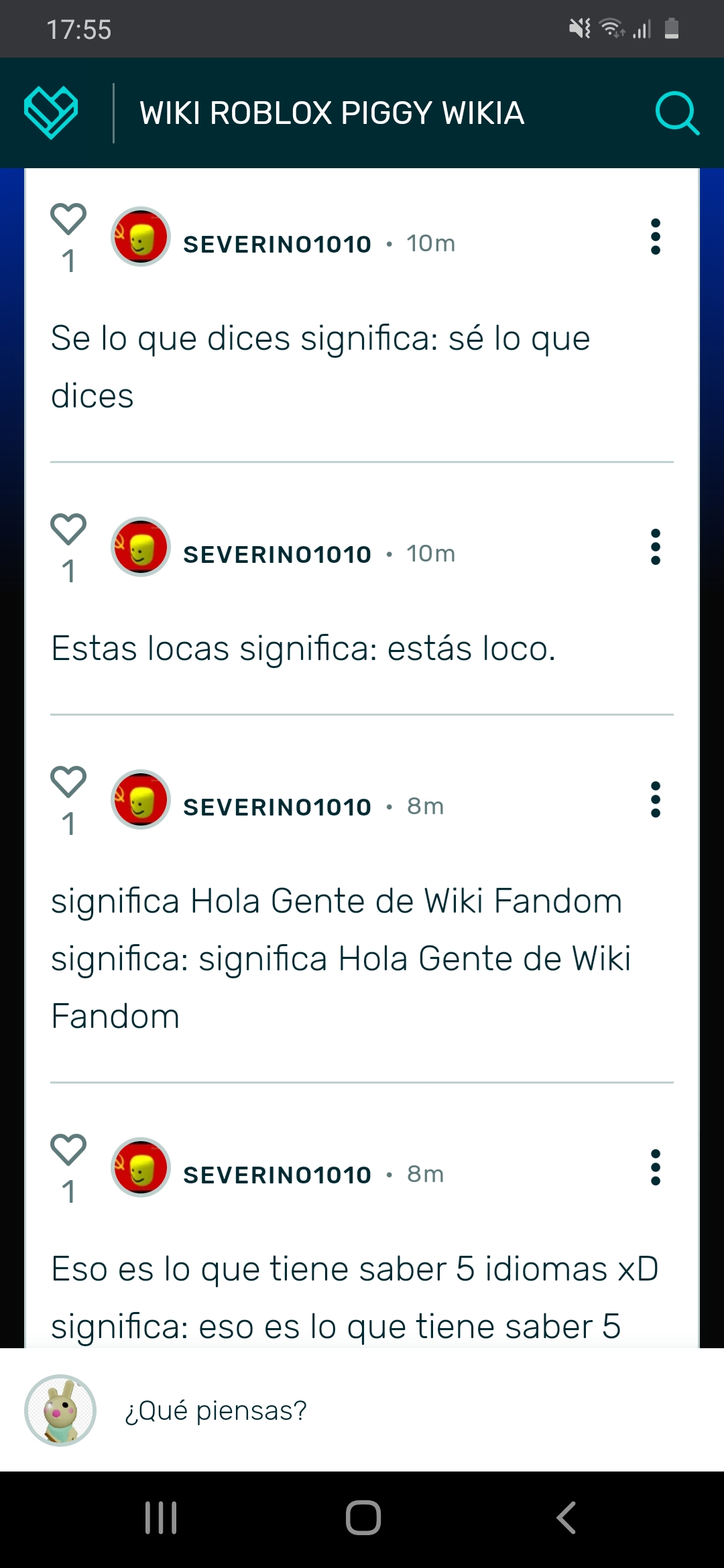Open options for the "Estas locas" reply
This screenshot has width=724, height=1568.
coord(655,547)
